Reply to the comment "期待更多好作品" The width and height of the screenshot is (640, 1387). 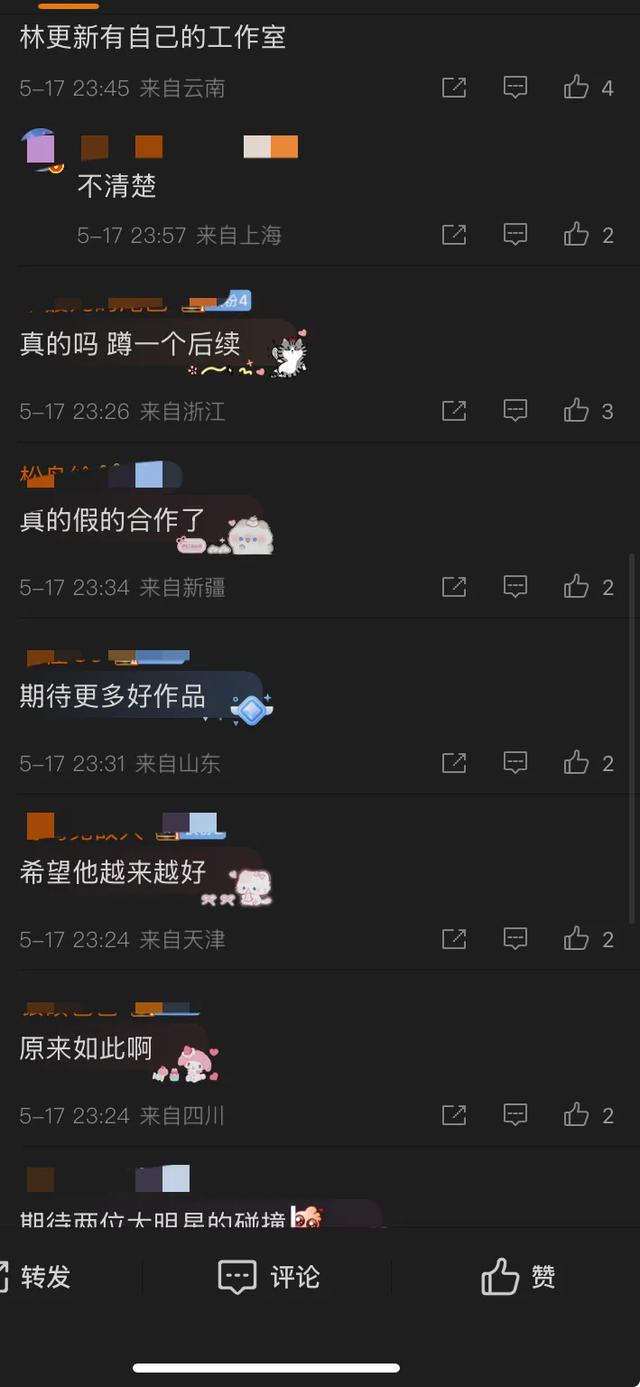tap(515, 763)
